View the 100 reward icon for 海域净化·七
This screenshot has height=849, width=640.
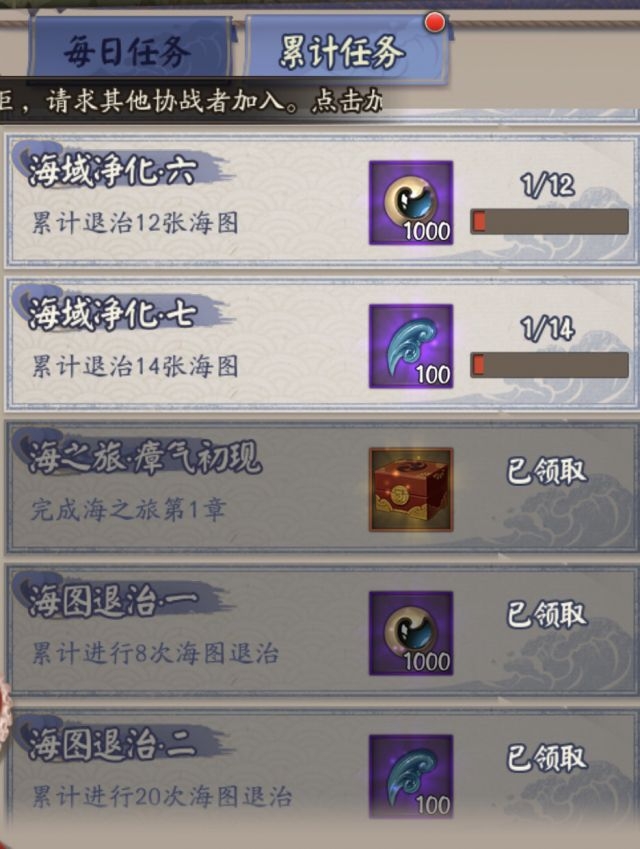410,346
